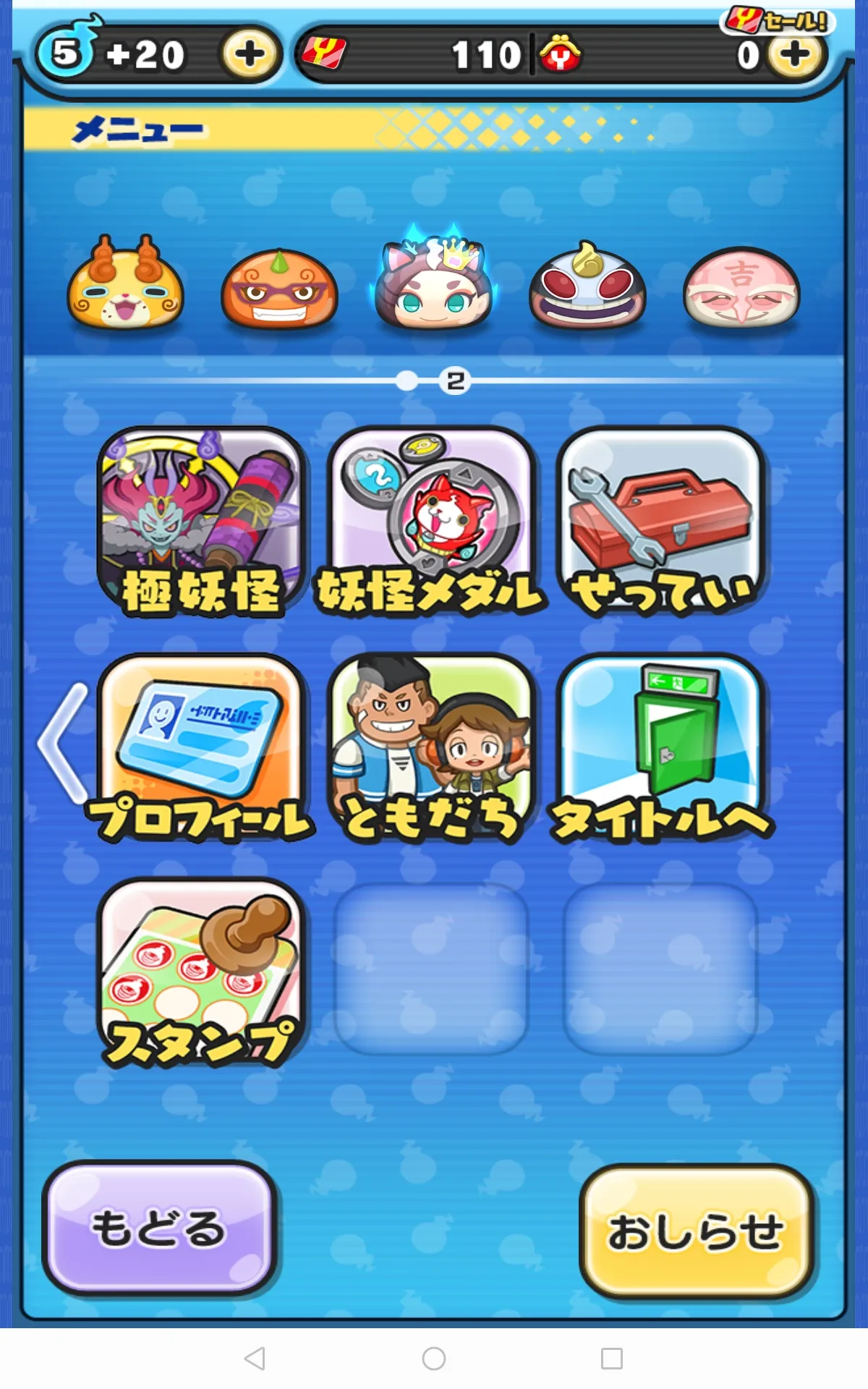
Task: Open せってい settings
Action: [661, 522]
